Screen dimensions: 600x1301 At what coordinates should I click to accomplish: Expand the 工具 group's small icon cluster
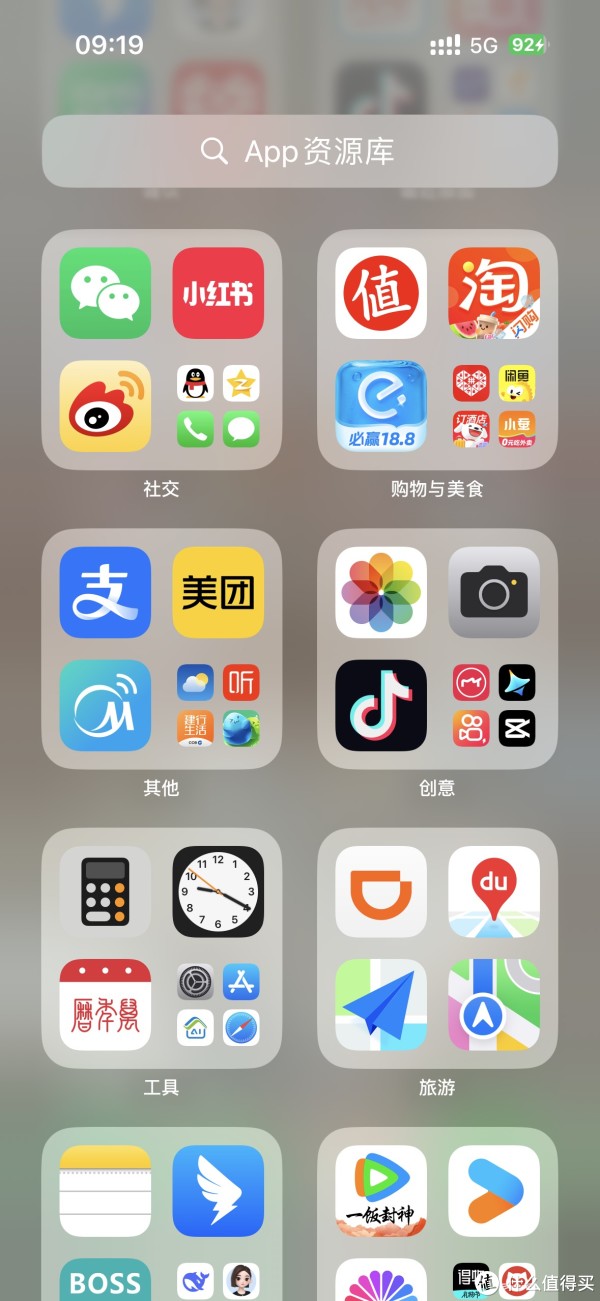point(218,1004)
